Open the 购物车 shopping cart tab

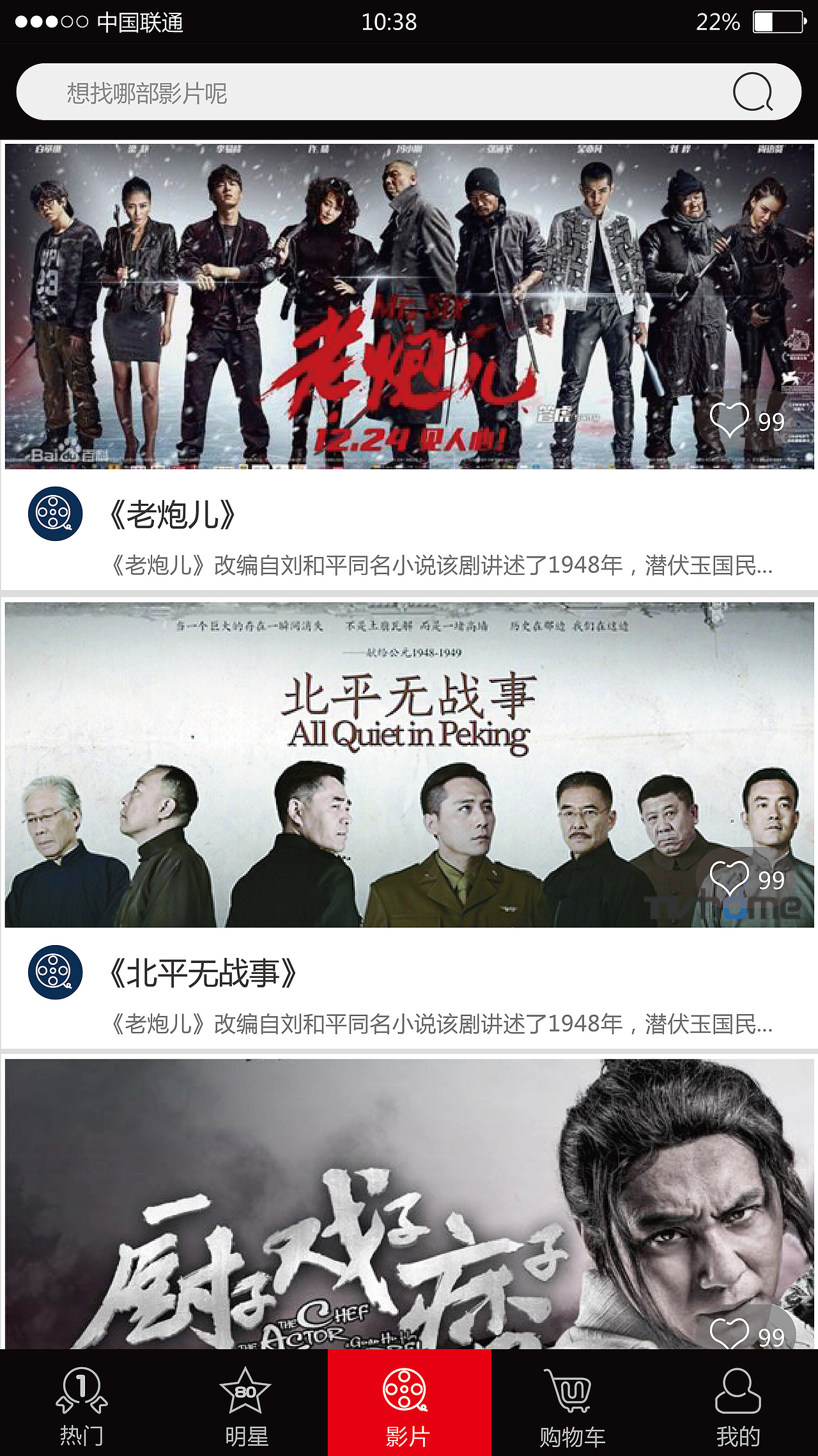click(x=573, y=1404)
